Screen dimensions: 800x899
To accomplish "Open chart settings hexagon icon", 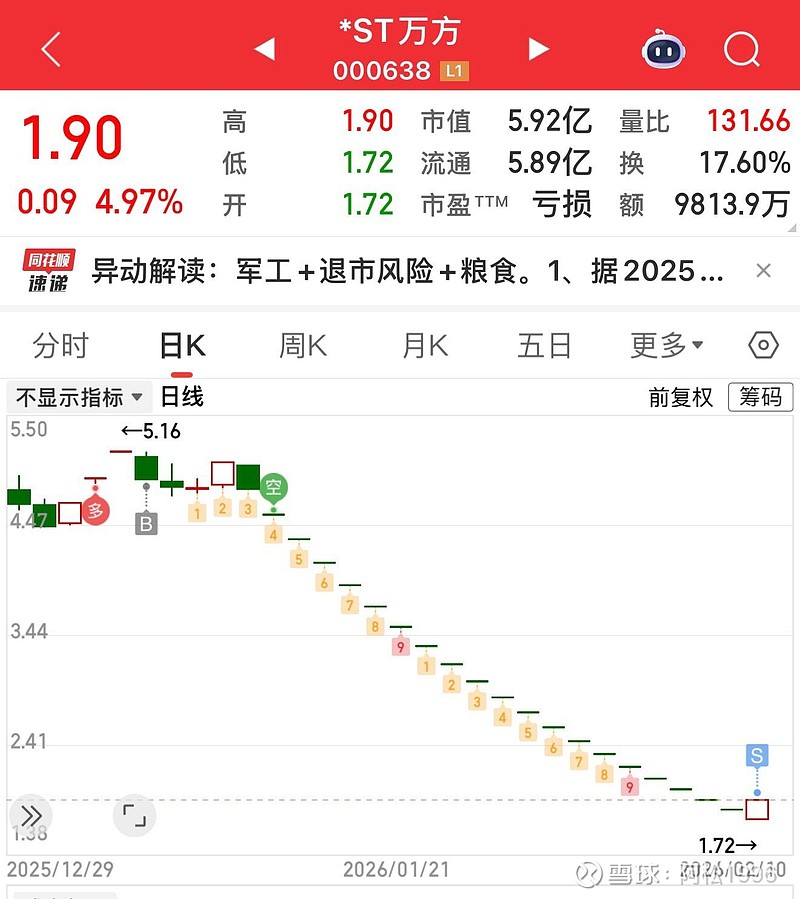I will [x=763, y=346].
